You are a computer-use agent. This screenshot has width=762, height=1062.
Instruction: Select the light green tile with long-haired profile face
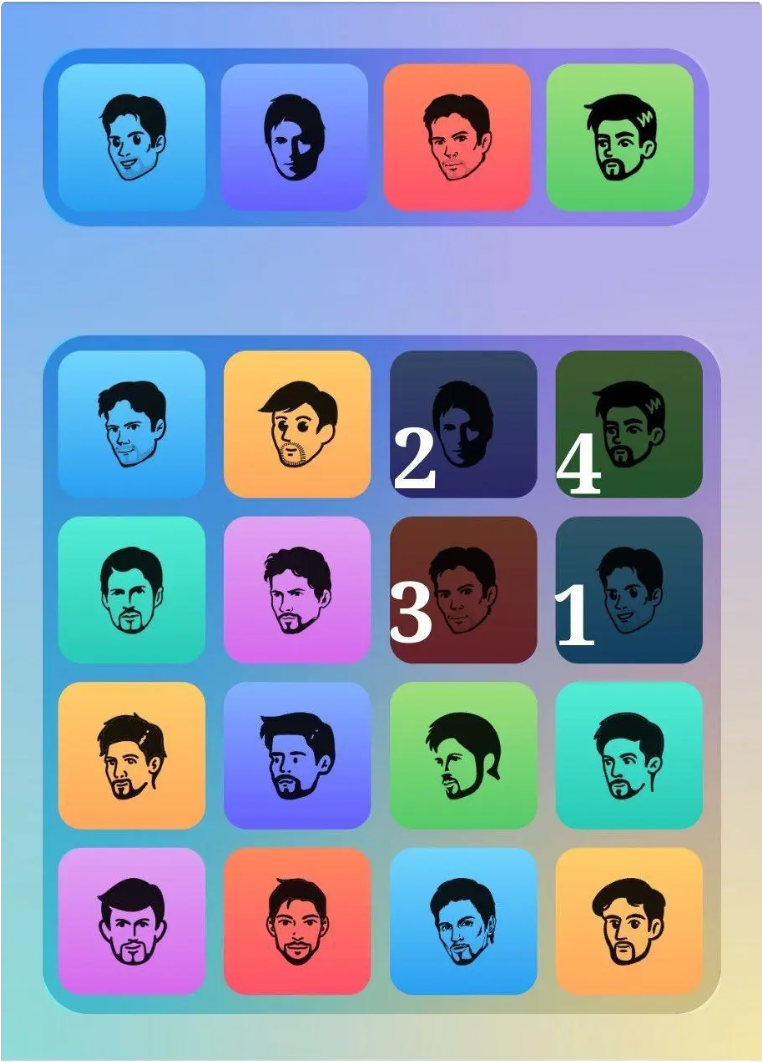[x=463, y=756]
